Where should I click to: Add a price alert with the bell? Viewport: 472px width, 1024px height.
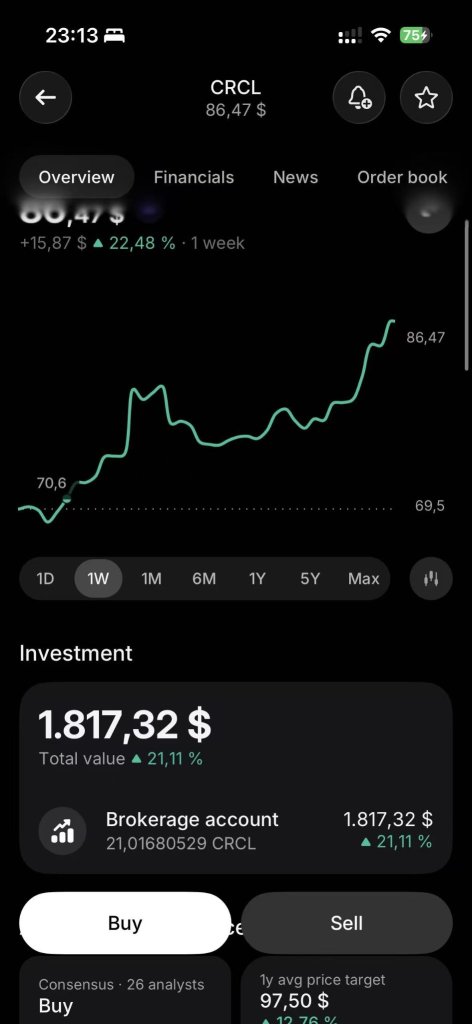[x=359, y=98]
